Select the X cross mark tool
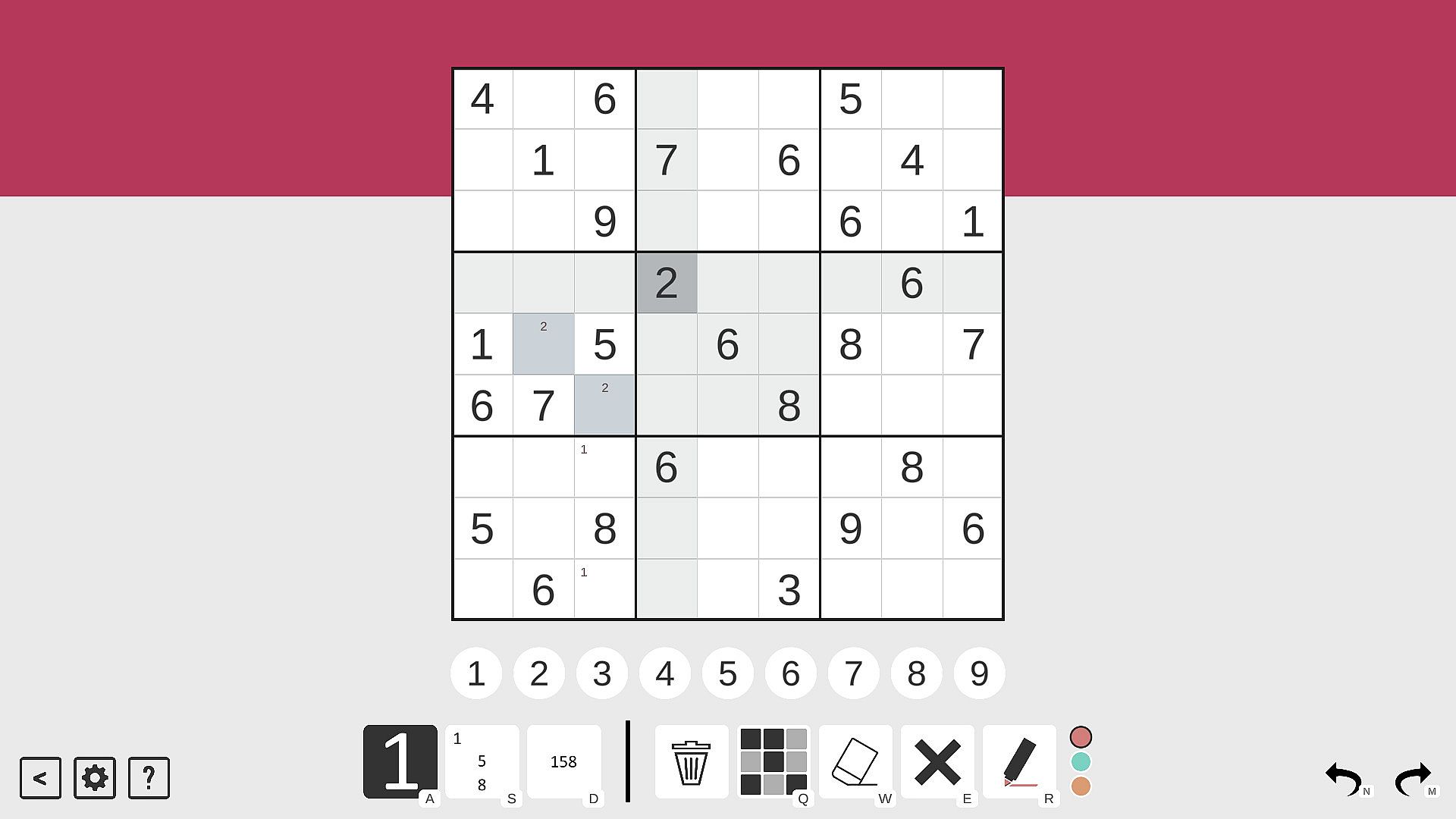The height and width of the screenshot is (819, 1456). click(x=937, y=761)
